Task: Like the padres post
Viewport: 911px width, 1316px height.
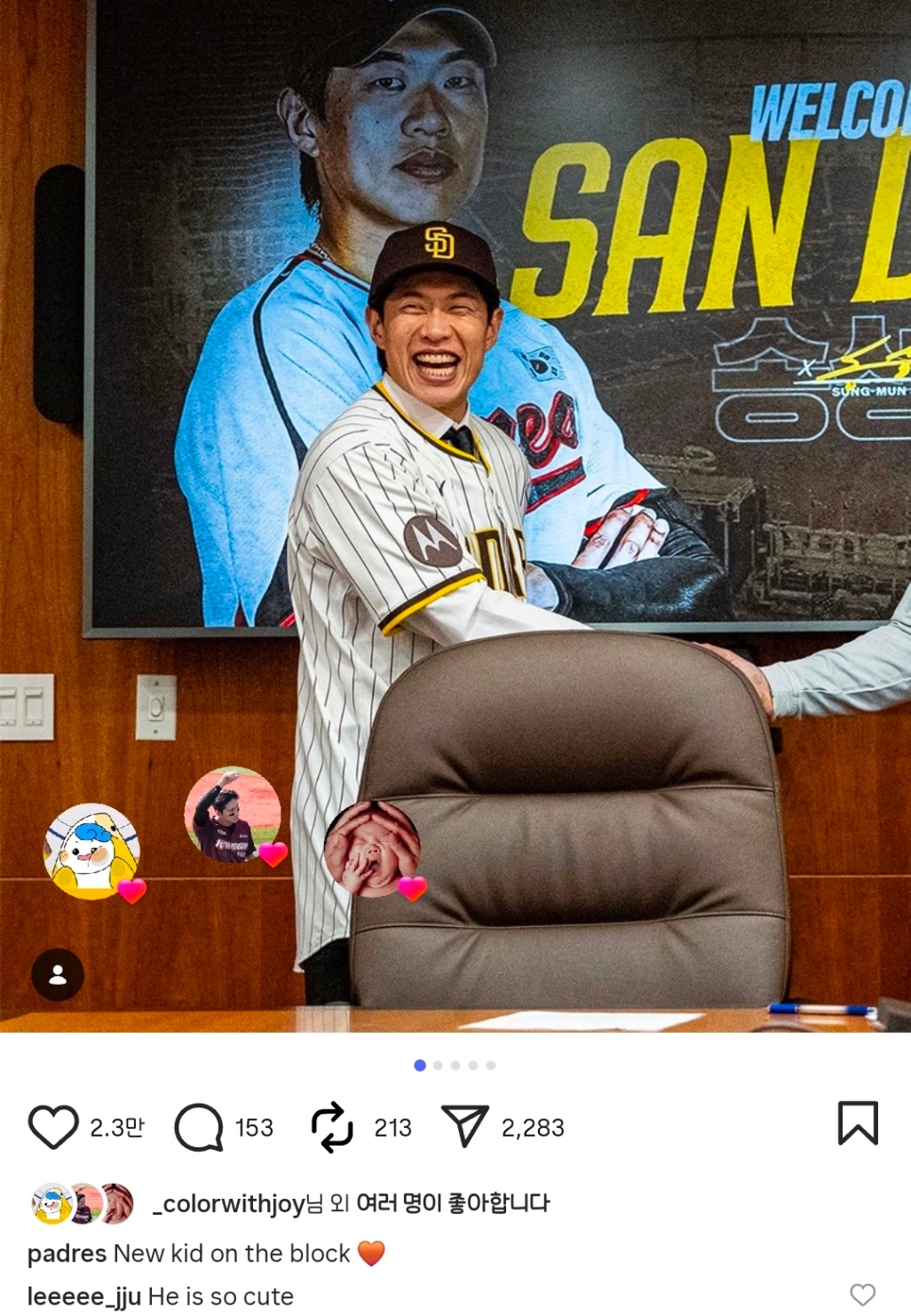Action: [53, 1127]
